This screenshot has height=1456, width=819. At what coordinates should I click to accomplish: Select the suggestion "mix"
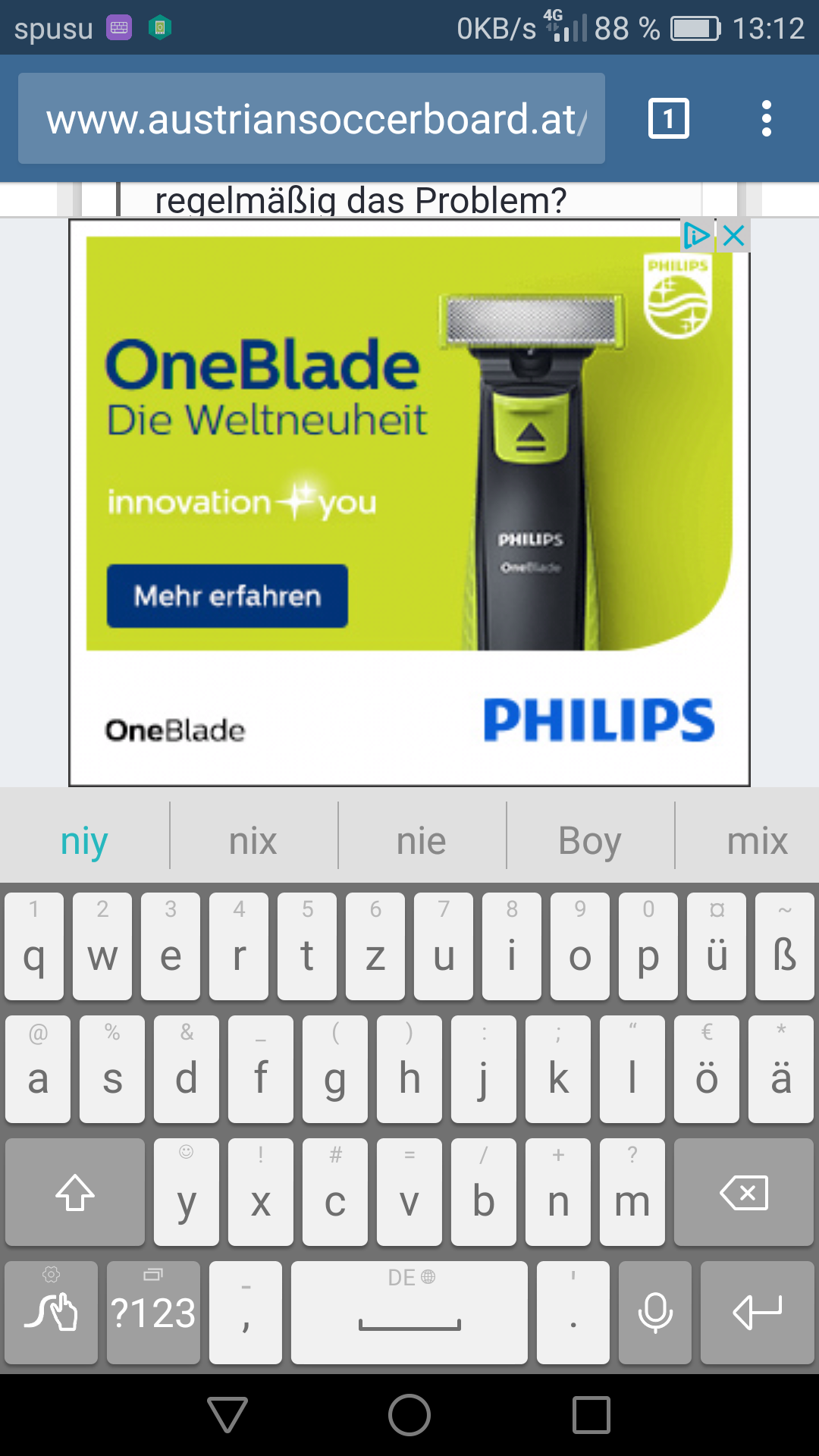pyautogui.click(x=757, y=841)
